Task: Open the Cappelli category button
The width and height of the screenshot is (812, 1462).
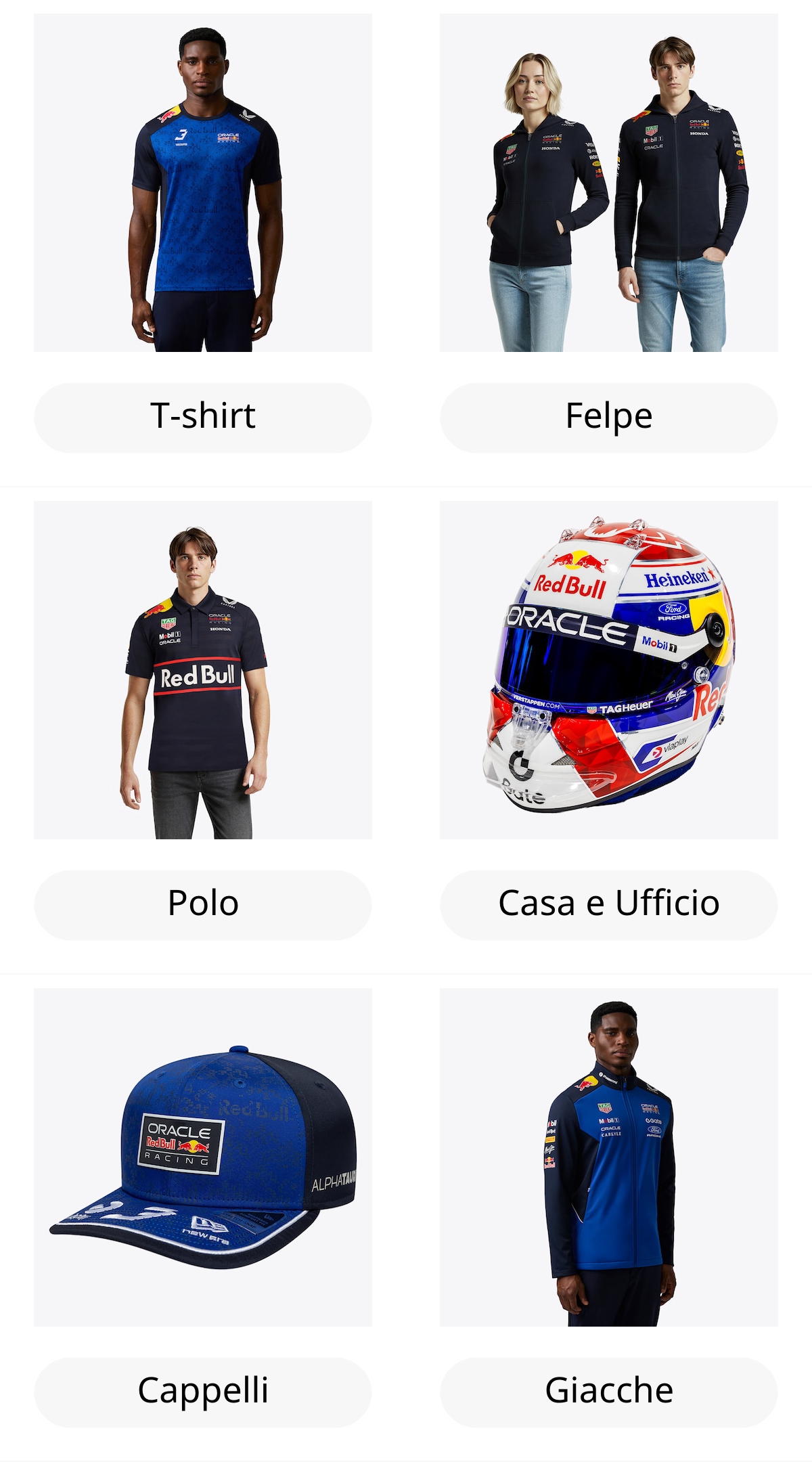Action: click(203, 1392)
